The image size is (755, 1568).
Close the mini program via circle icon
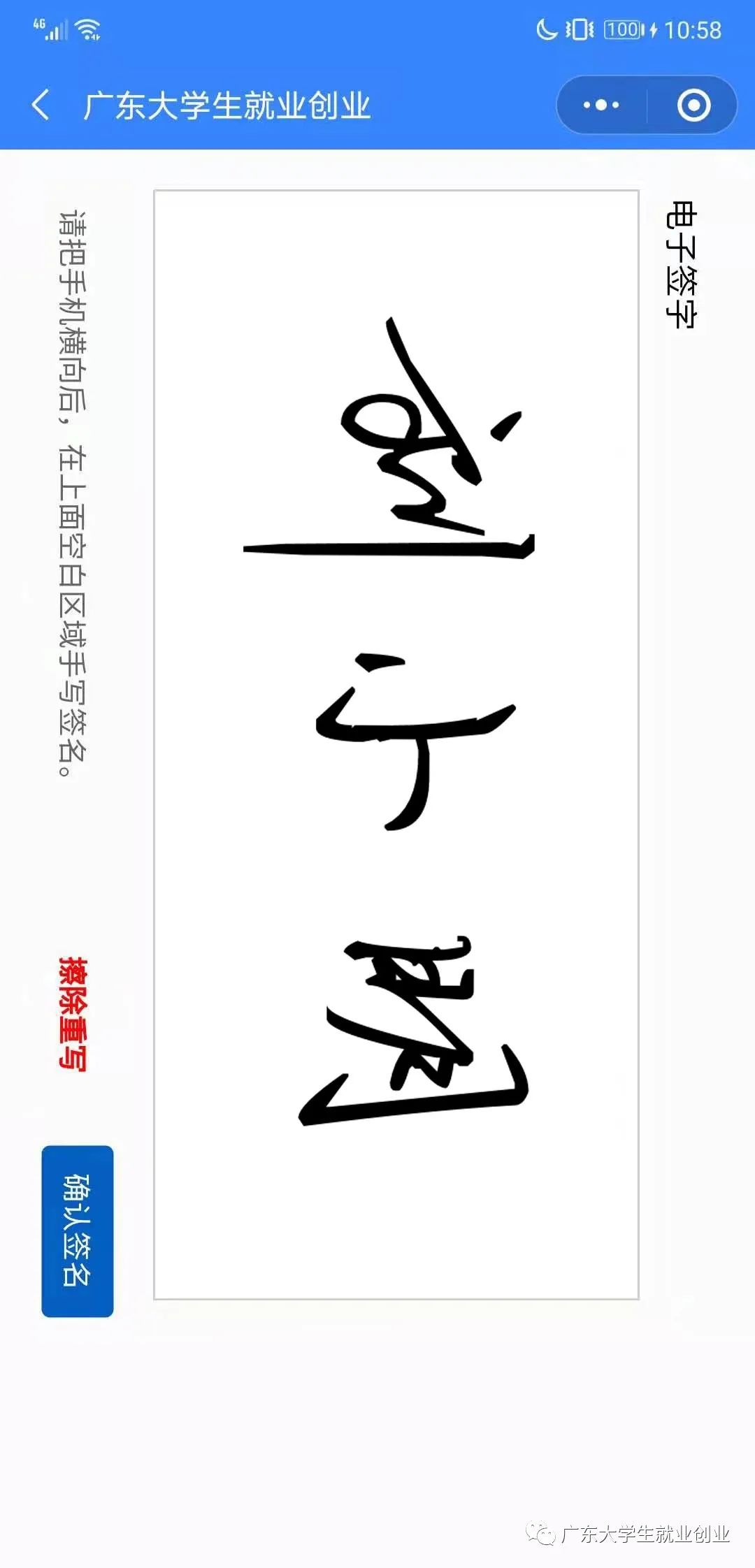pos(693,106)
